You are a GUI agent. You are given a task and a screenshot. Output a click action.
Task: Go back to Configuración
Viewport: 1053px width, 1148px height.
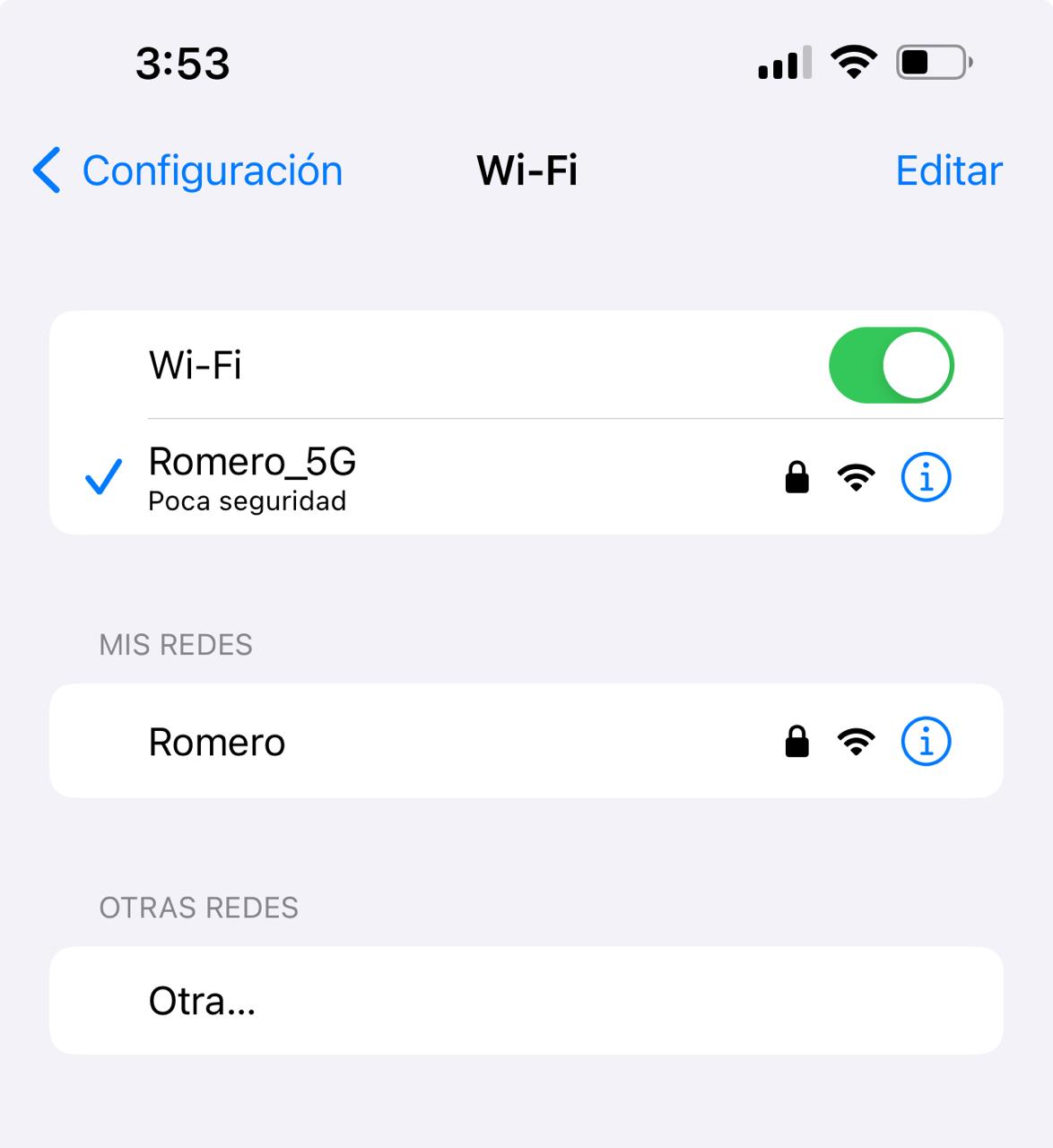click(188, 170)
